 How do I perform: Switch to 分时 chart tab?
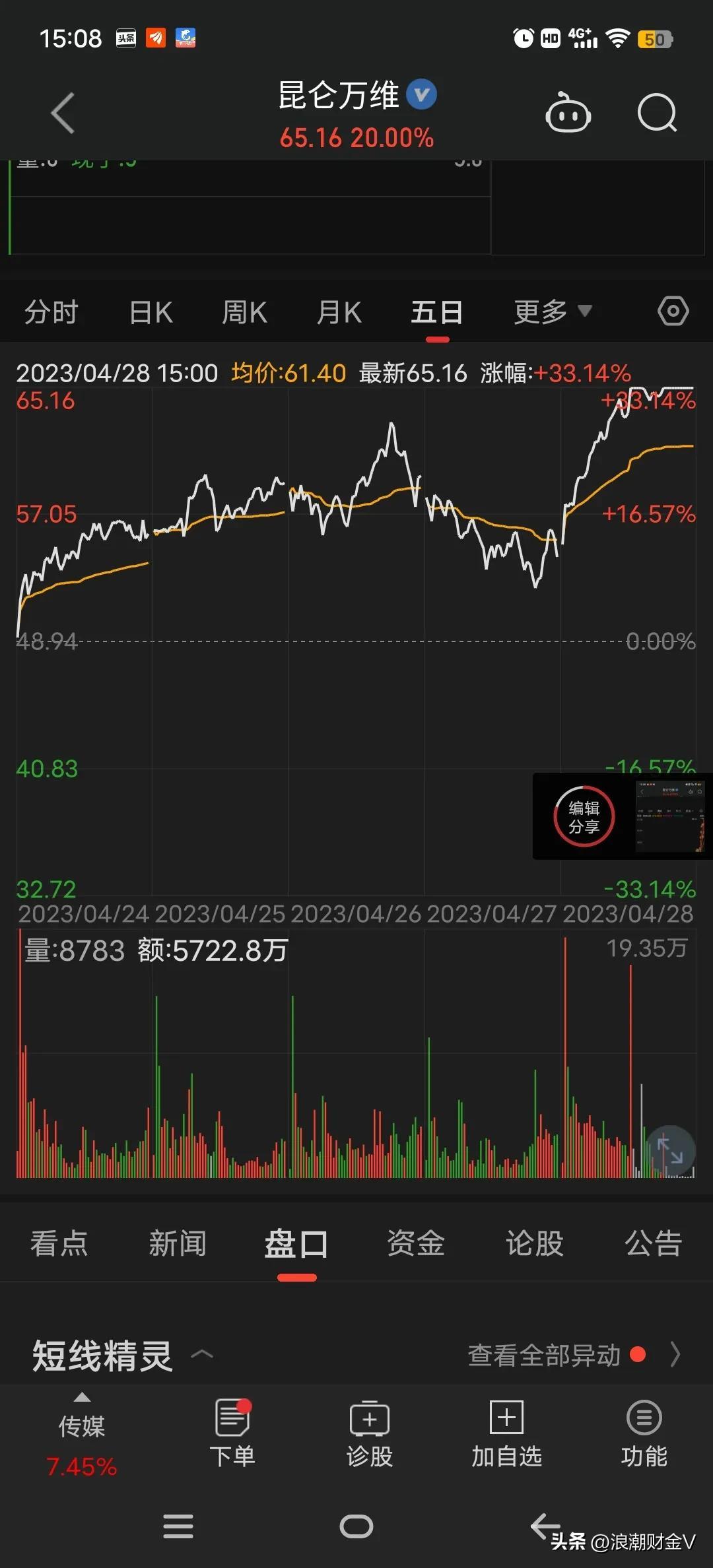tap(51, 312)
